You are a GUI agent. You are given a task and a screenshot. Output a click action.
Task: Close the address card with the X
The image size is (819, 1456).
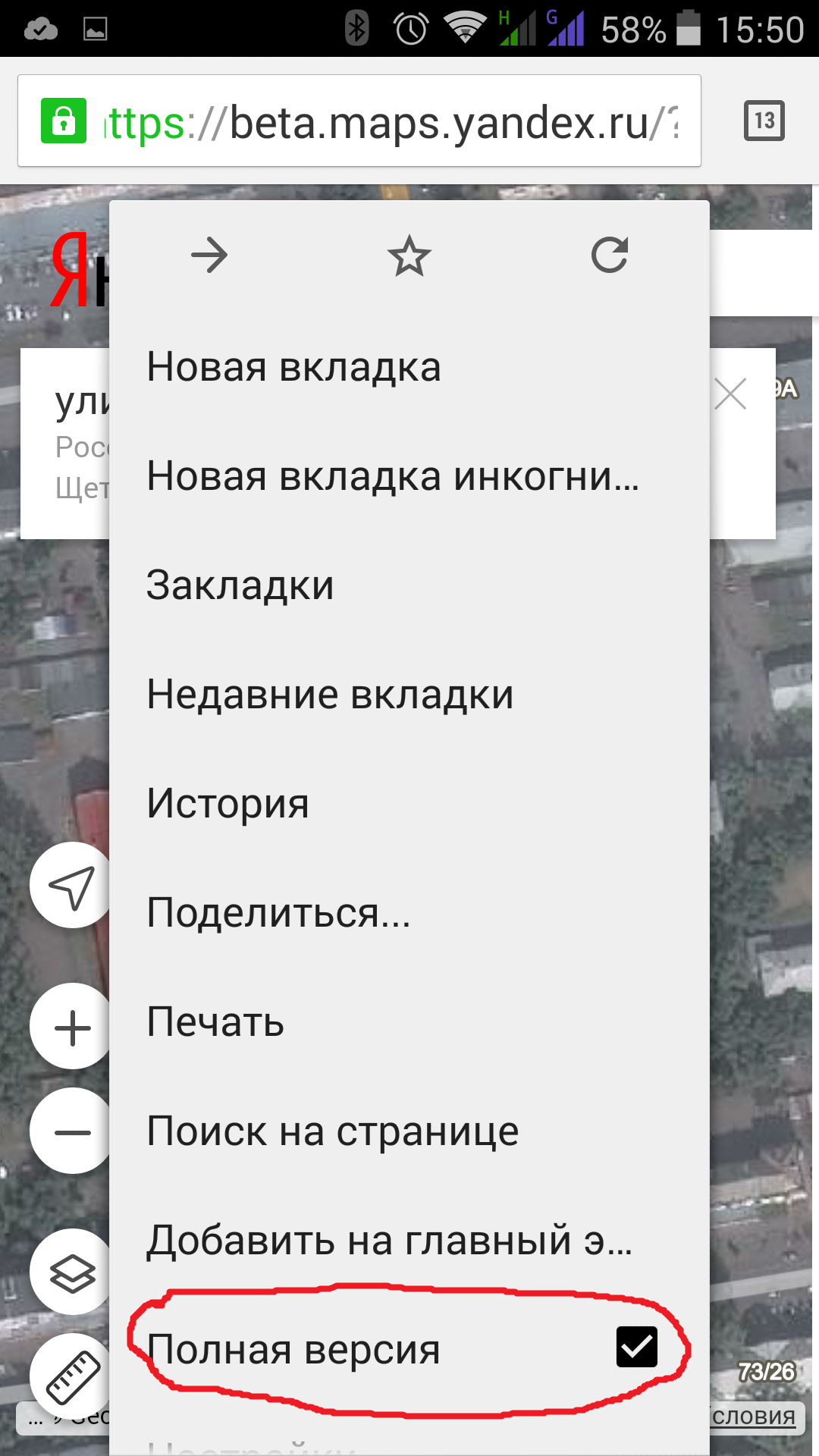click(x=730, y=394)
